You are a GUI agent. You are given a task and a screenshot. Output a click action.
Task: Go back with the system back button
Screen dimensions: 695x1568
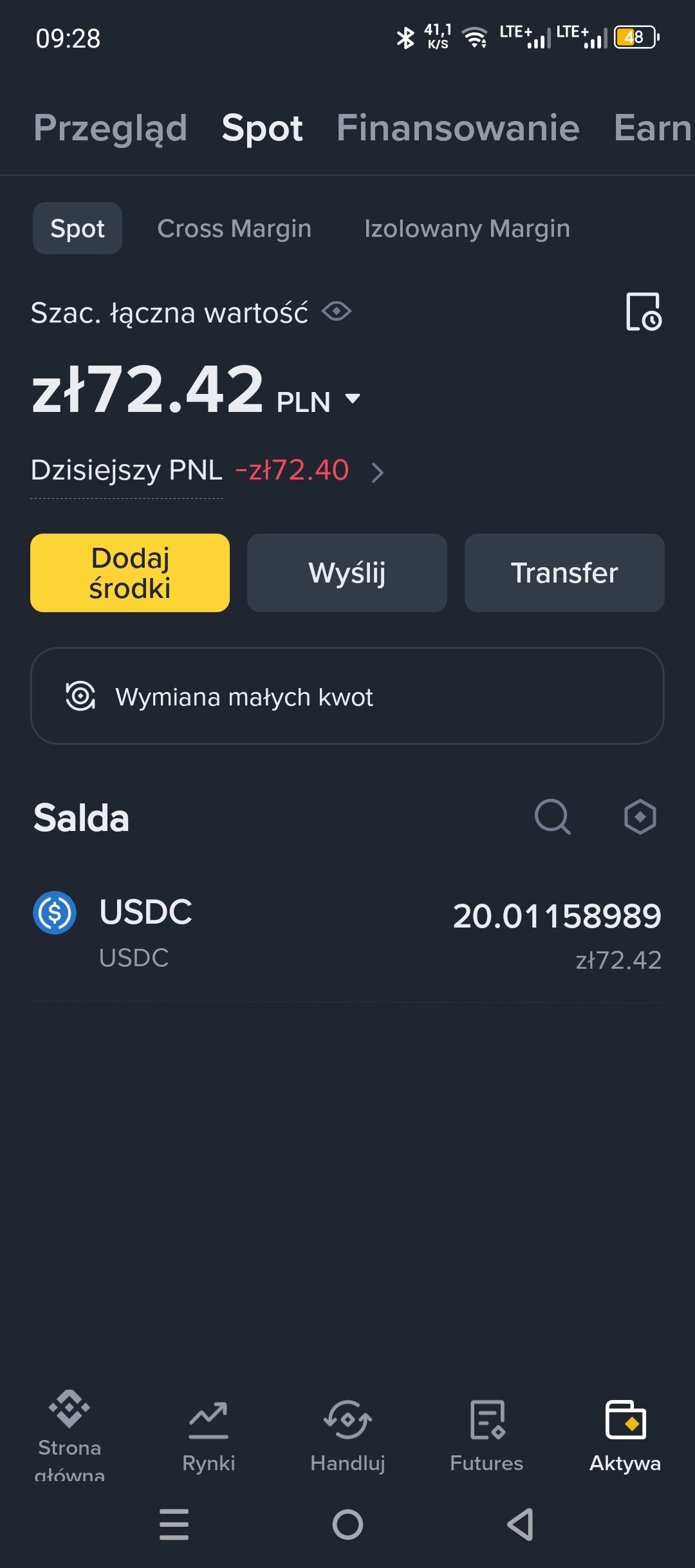521,1524
